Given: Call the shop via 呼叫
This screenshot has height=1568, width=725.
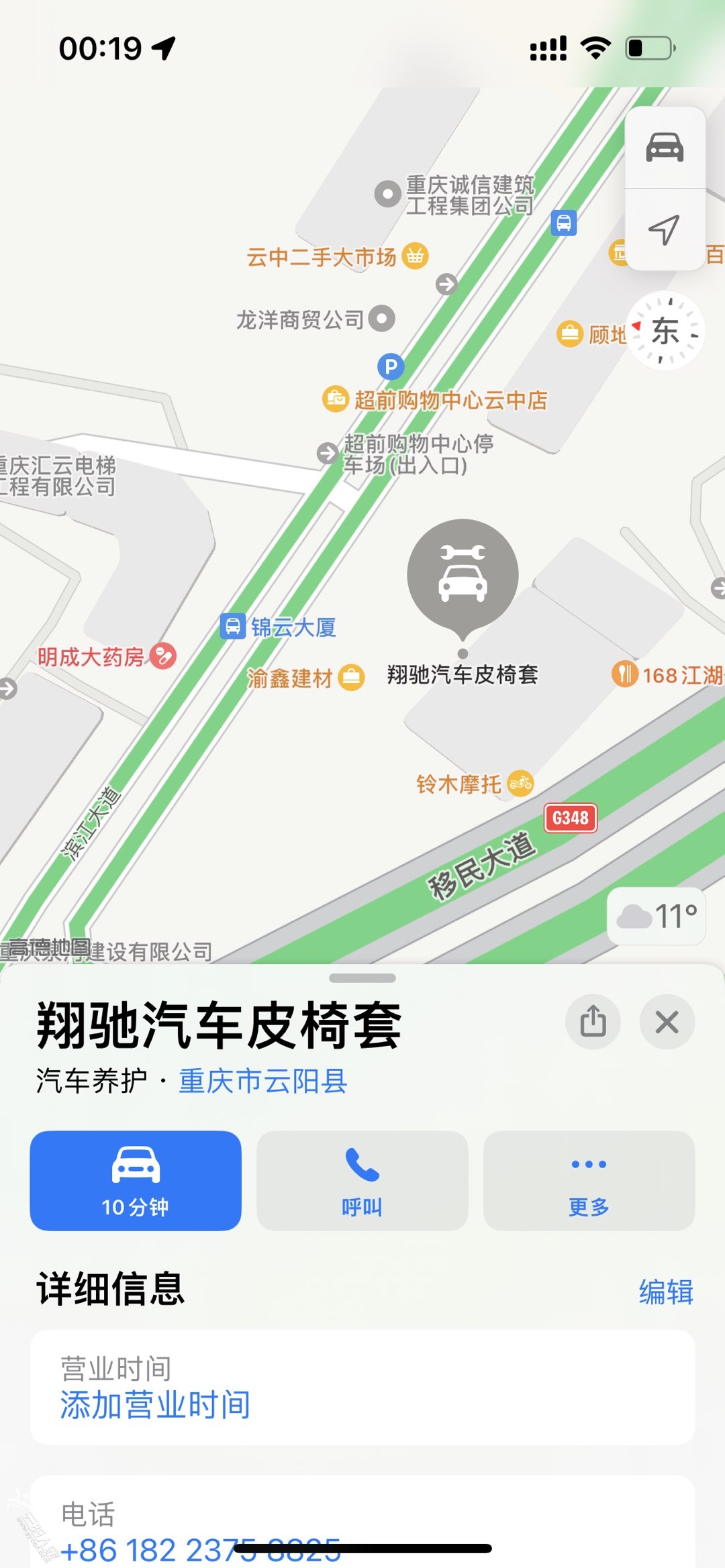Looking at the screenshot, I should pyautogui.click(x=362, y=1180).
